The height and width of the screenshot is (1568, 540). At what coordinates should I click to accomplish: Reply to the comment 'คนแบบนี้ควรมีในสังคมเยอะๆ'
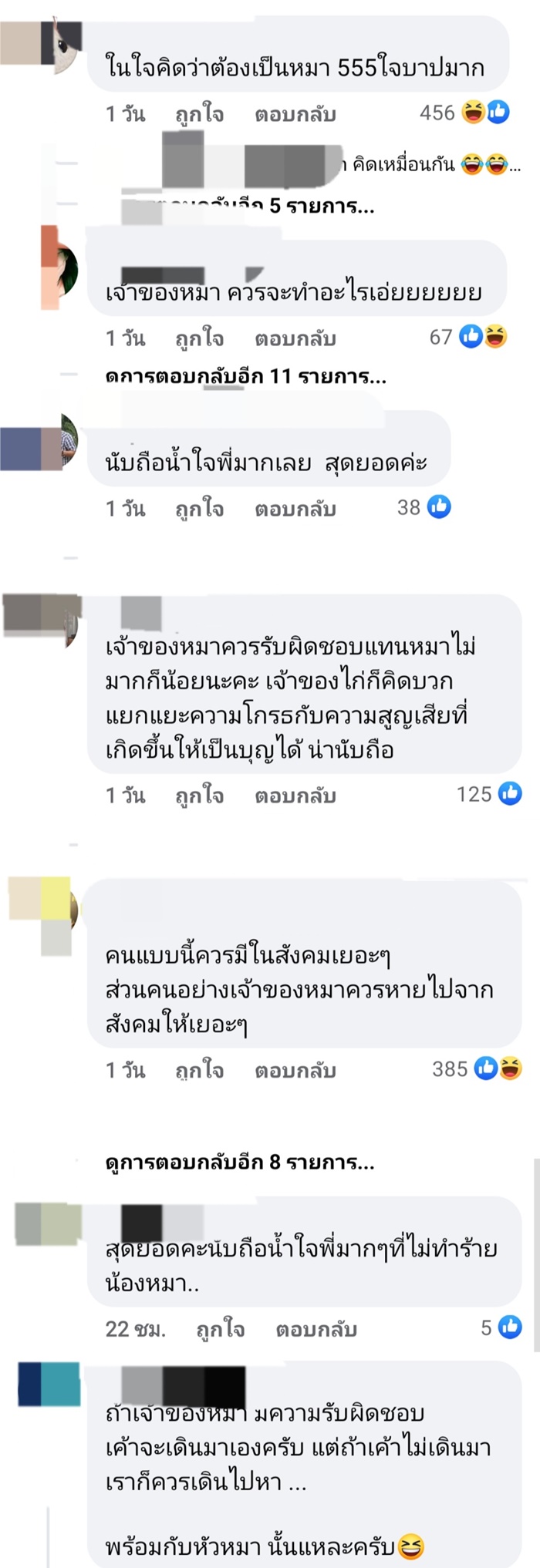point(295,1070)
